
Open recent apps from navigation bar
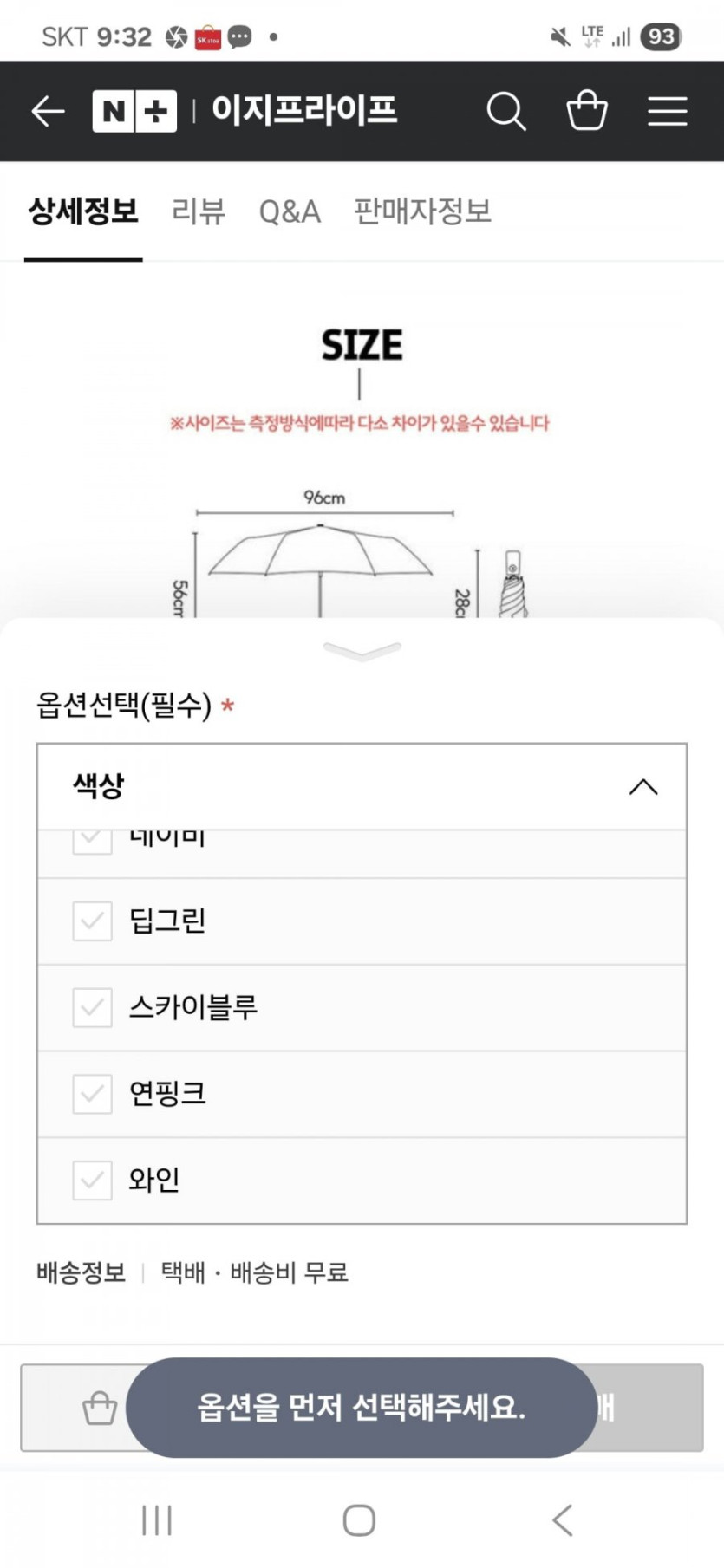pyautogui.click(x=157, y=1519)
